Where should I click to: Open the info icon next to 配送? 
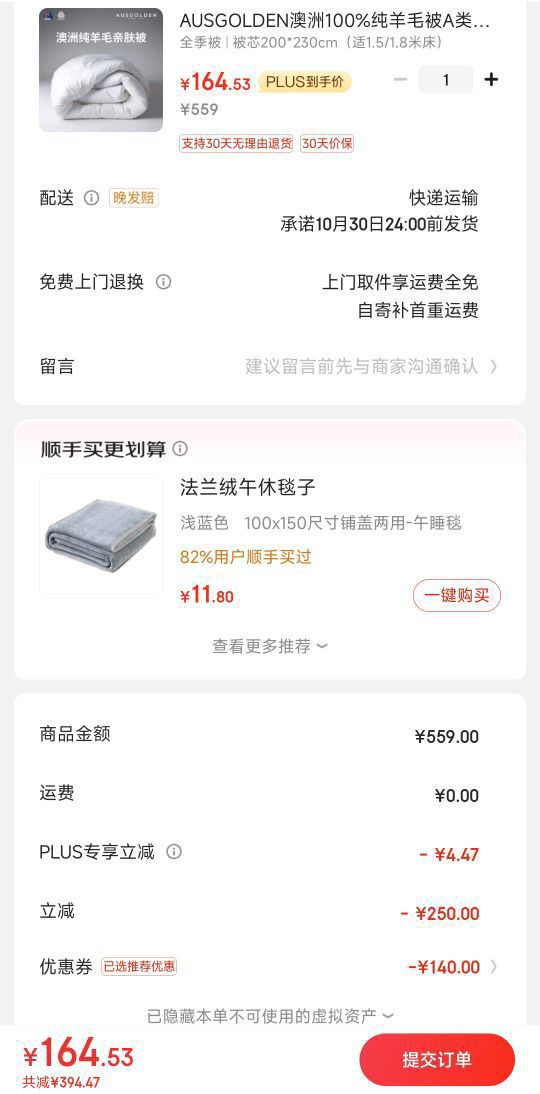tap(91, 198)
